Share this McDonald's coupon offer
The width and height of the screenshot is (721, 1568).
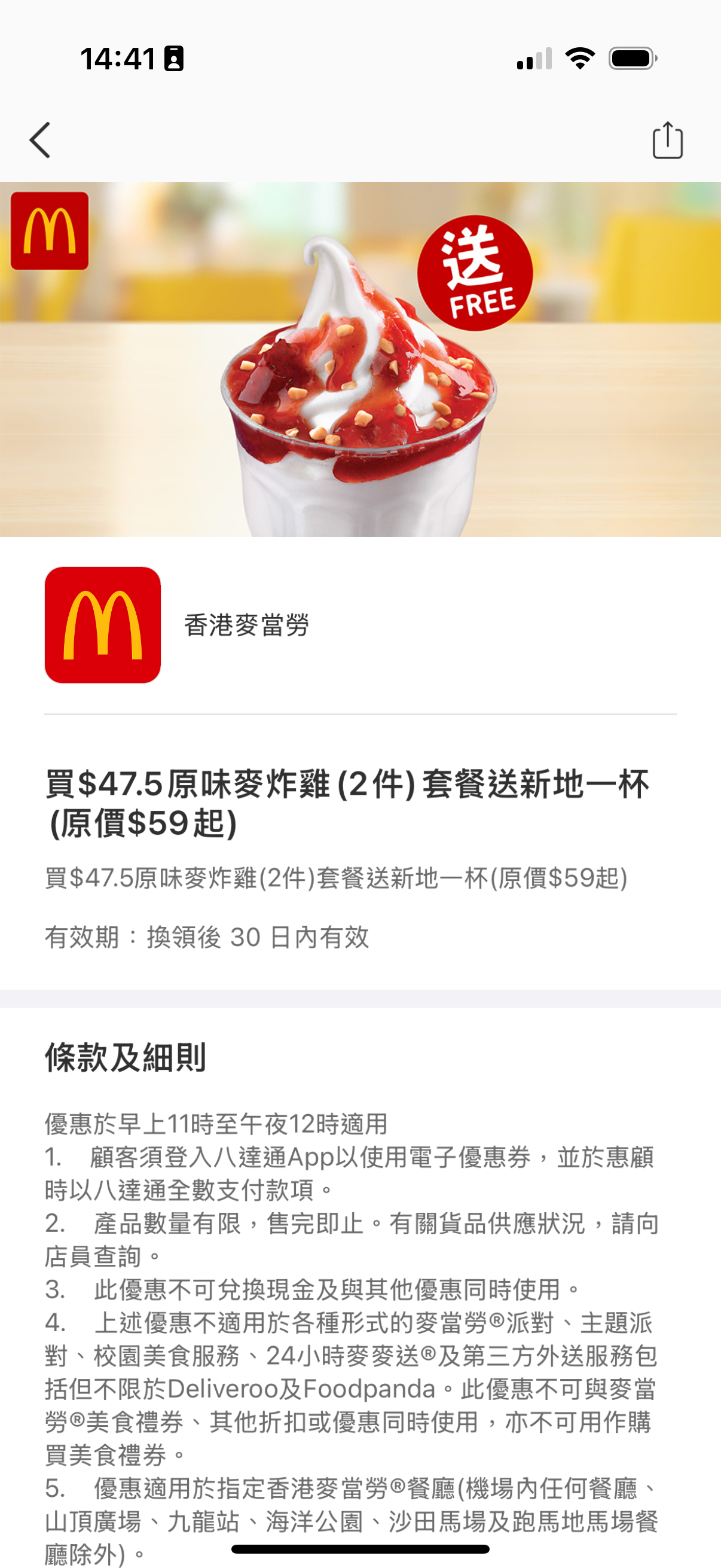click(667, 141)
